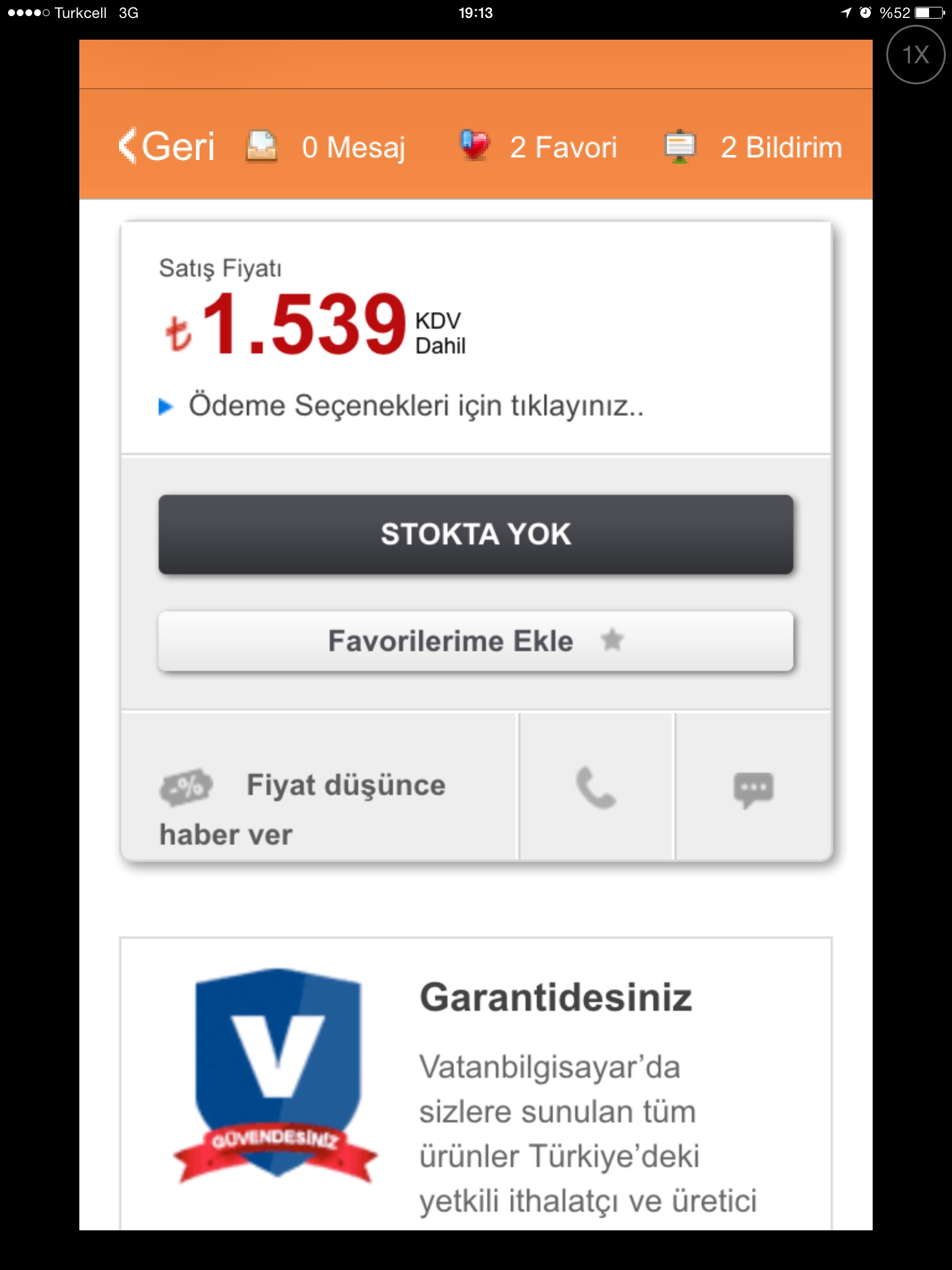Open the Ödeme Seçenekleri payment options link
Image resolution: width=952 pixels, height=1270 pixels.
click(x=415, y=406)
